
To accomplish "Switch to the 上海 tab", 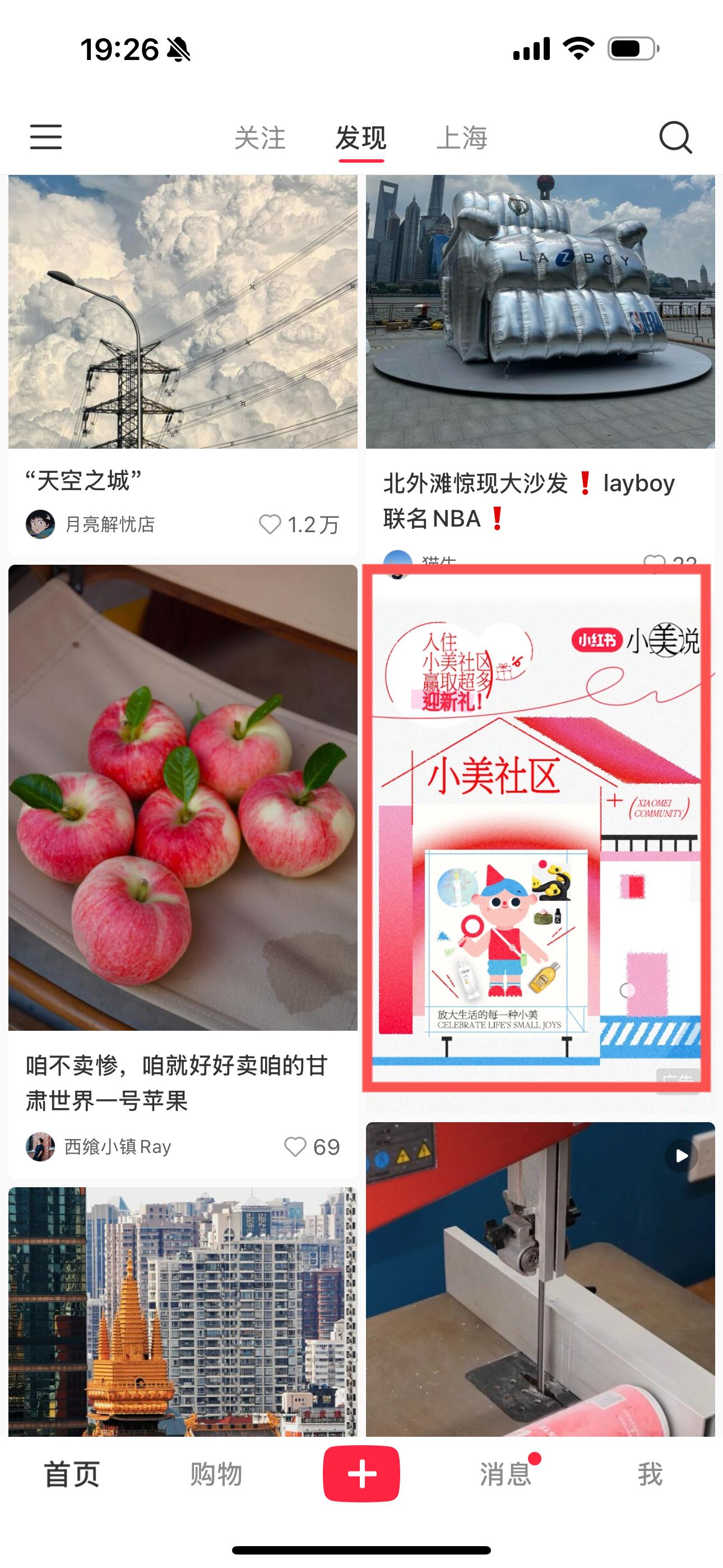I will coord(462,137).
